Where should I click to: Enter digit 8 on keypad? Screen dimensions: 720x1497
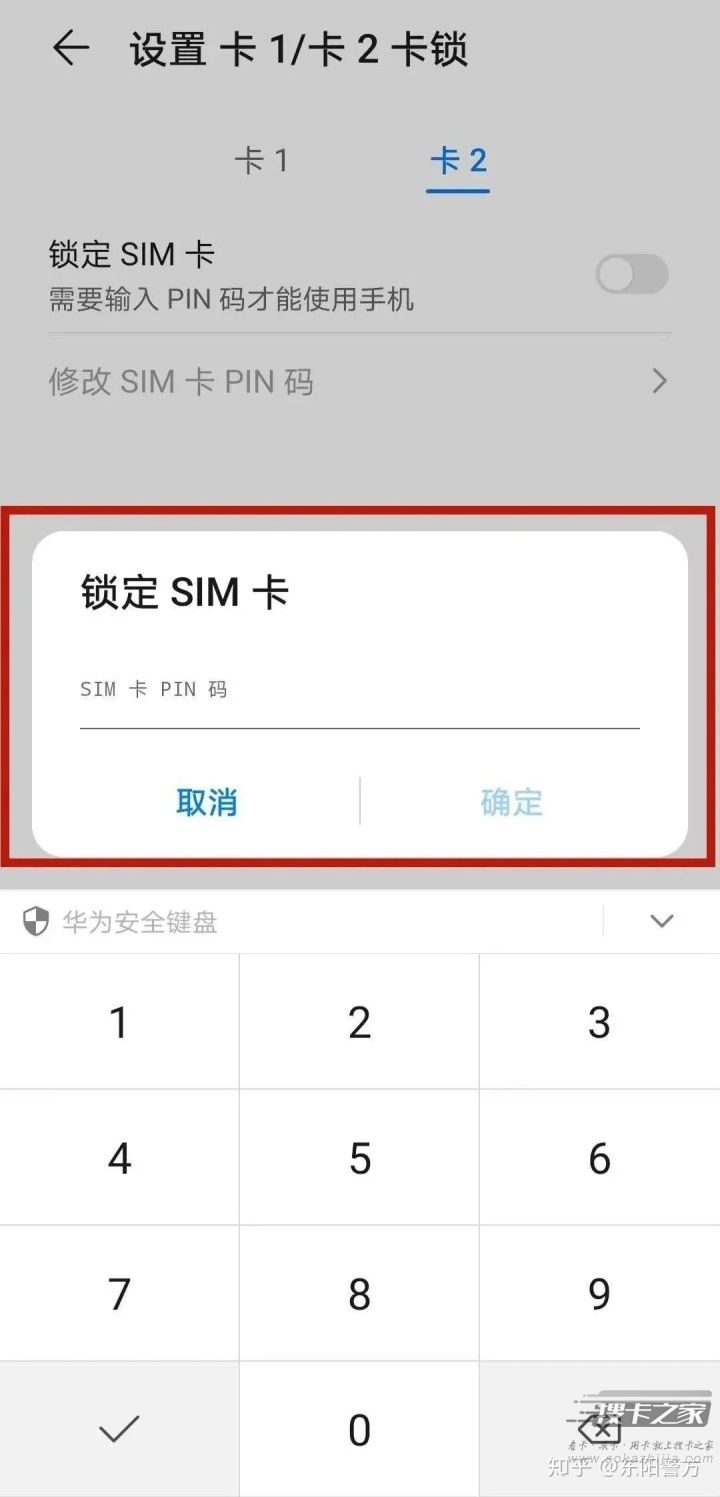click(359, 1294)
